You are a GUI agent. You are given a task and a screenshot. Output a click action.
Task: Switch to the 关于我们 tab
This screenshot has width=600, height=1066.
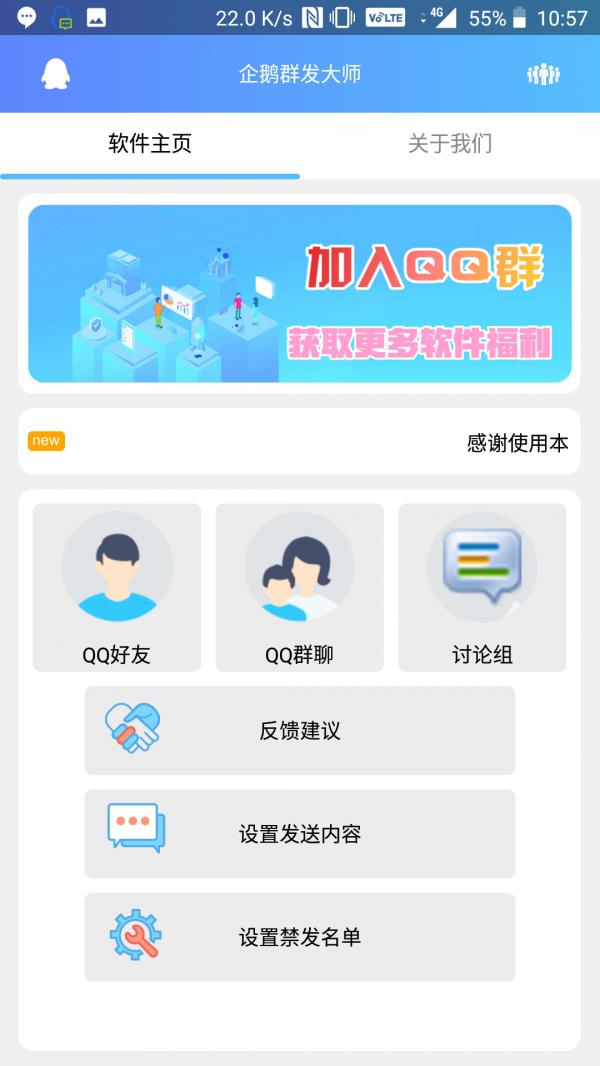click(450, 144)
